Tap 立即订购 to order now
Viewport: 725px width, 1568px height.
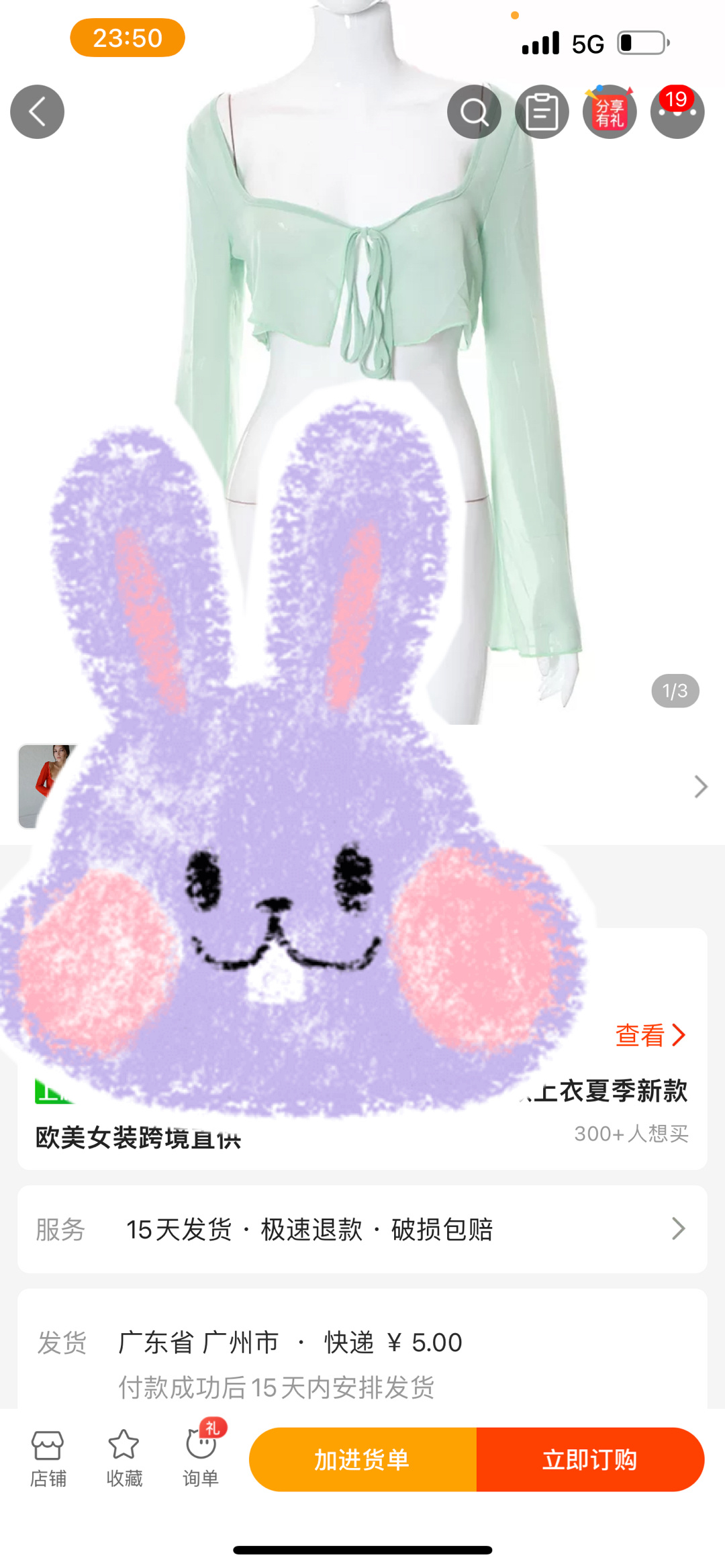point(590,1459)
